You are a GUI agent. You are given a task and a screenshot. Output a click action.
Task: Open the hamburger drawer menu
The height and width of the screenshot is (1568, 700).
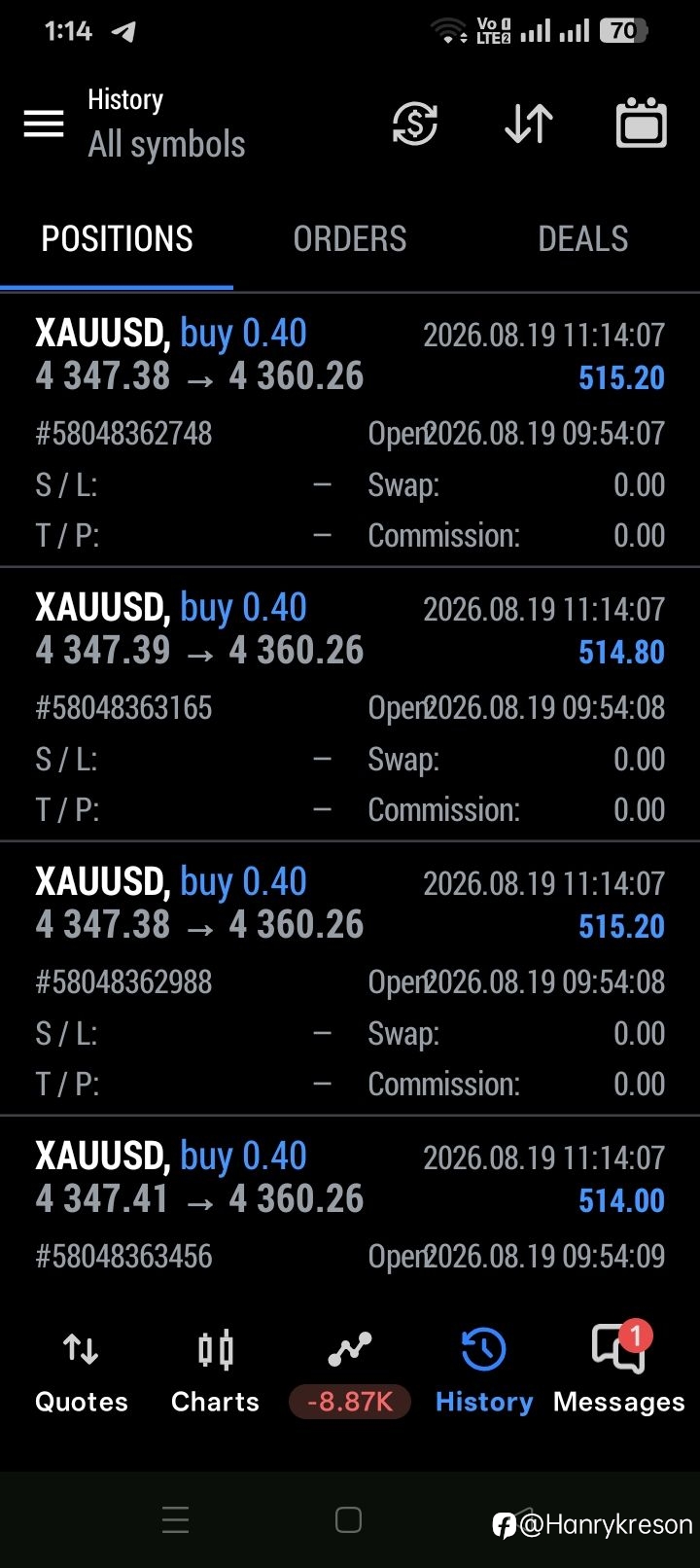tap(44, 124)
